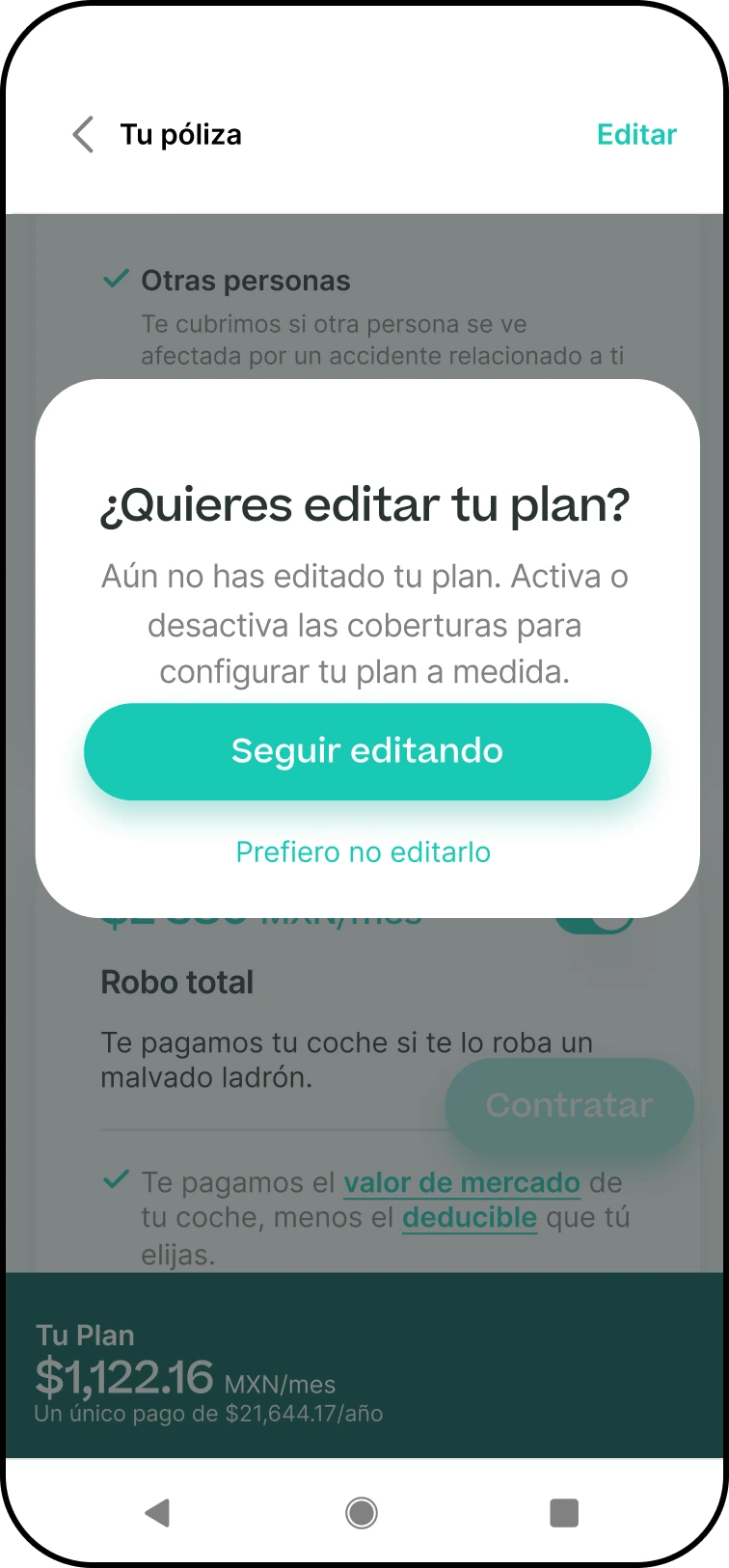Choose Seguir editando in the dialog

tap(366, 751)
